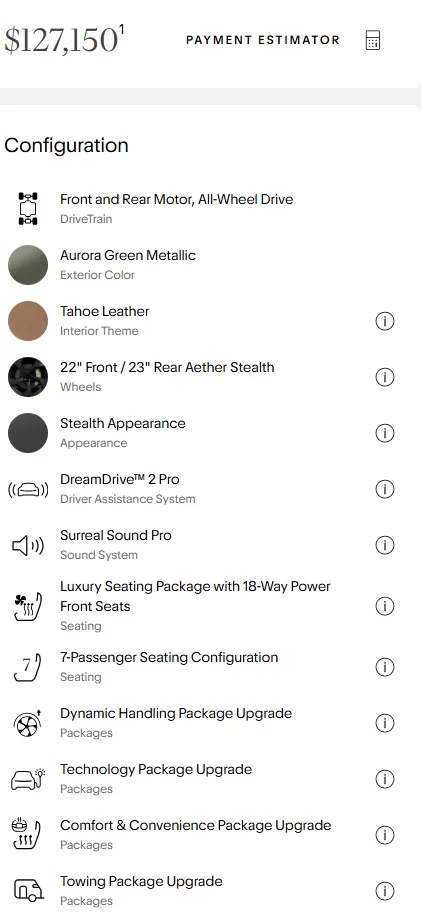View Comfort & Convenience Package info

coord(385,835)
